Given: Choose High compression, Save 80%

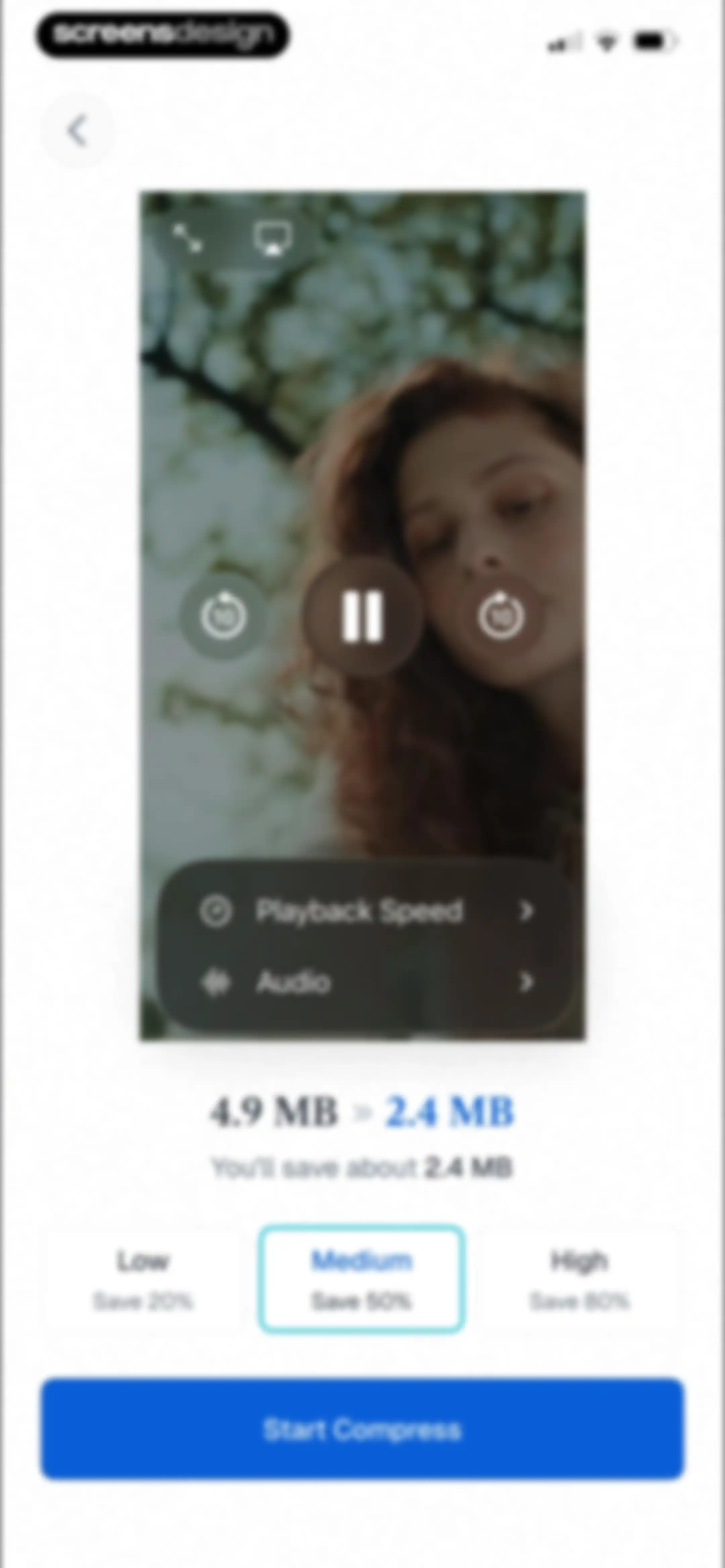Looking at the screenshot, I should click(580, 1280).
